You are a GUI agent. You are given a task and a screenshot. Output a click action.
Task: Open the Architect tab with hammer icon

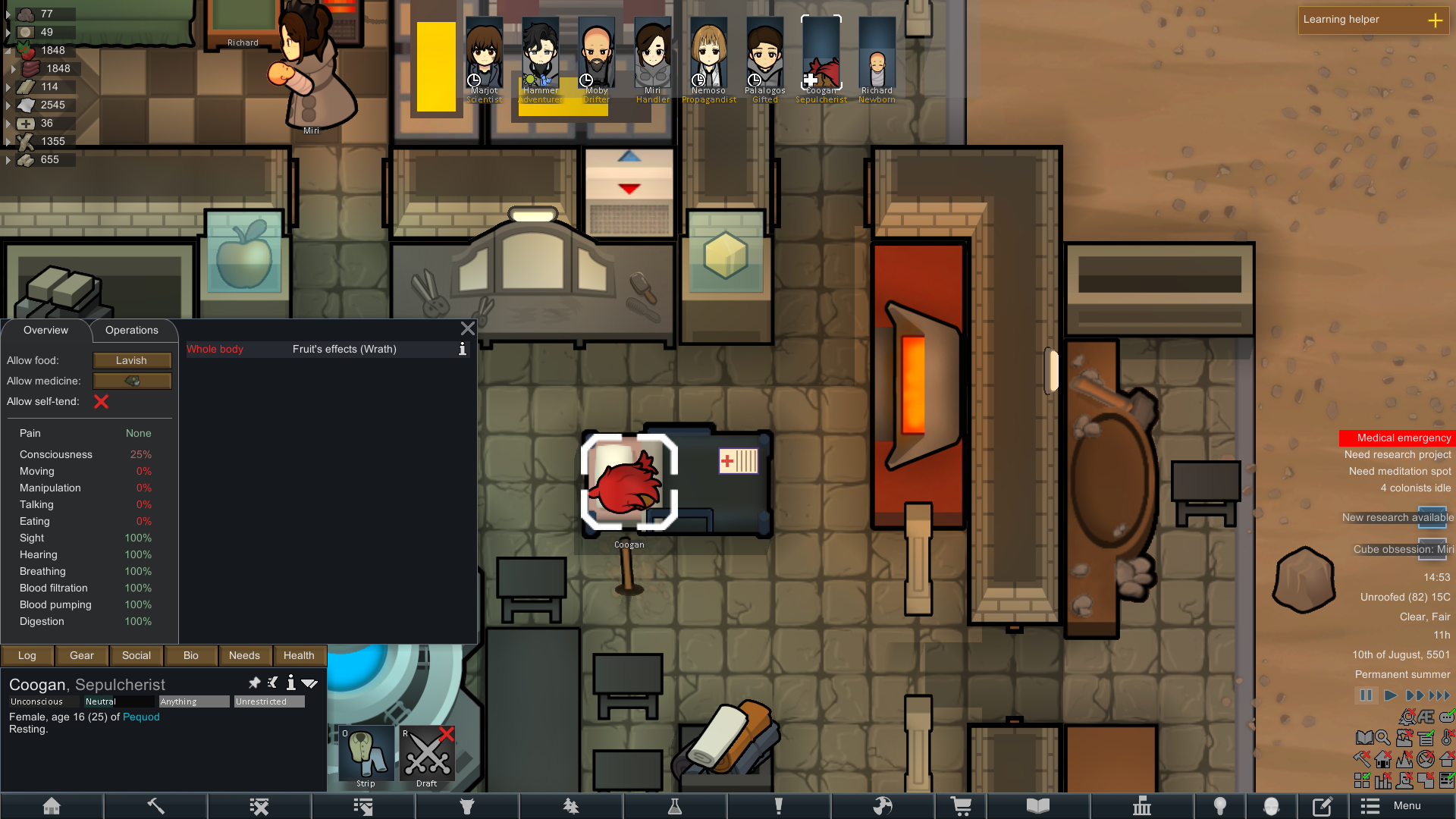[x=155, y=805]
